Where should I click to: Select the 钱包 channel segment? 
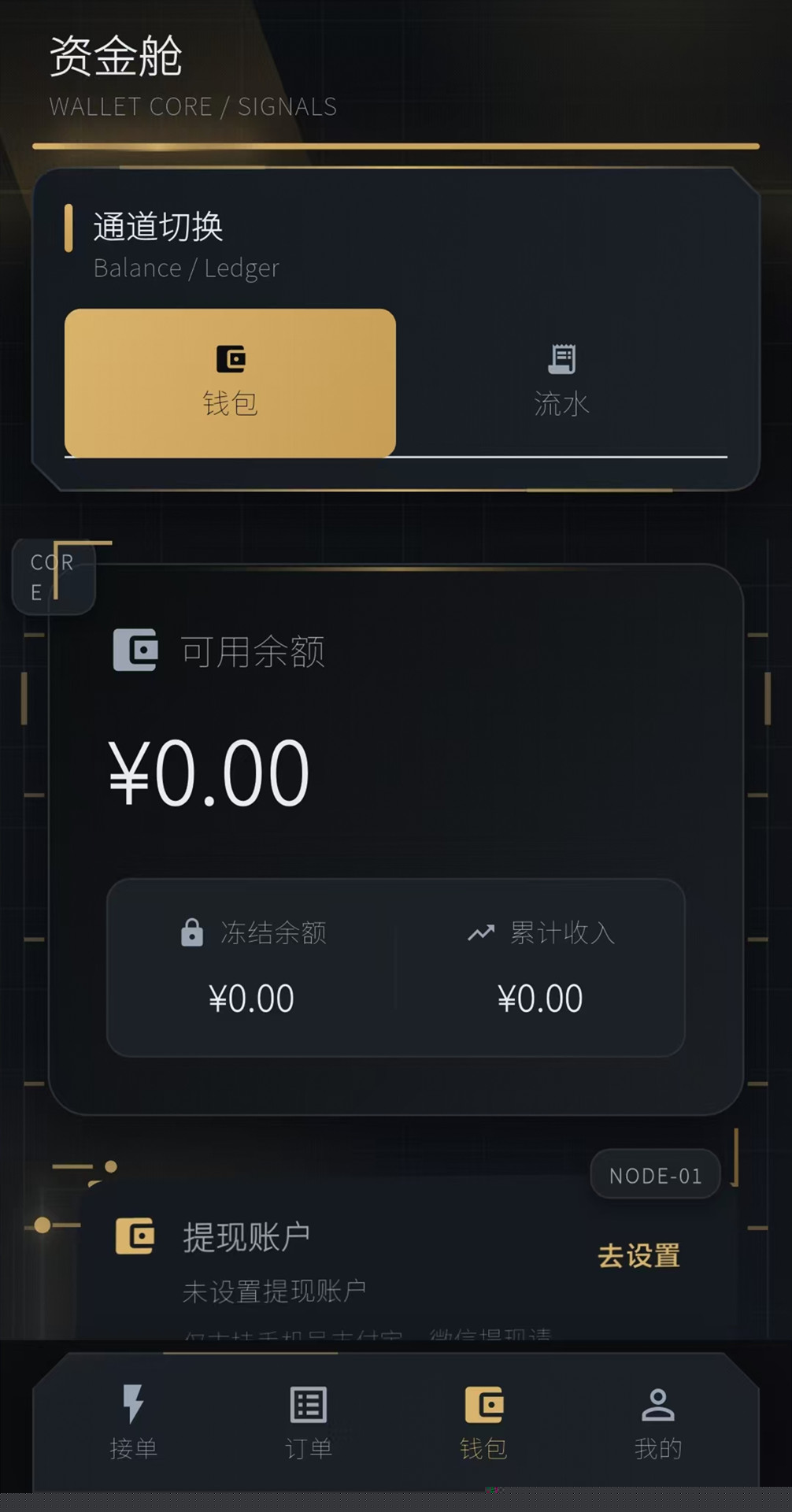(230, 383)
